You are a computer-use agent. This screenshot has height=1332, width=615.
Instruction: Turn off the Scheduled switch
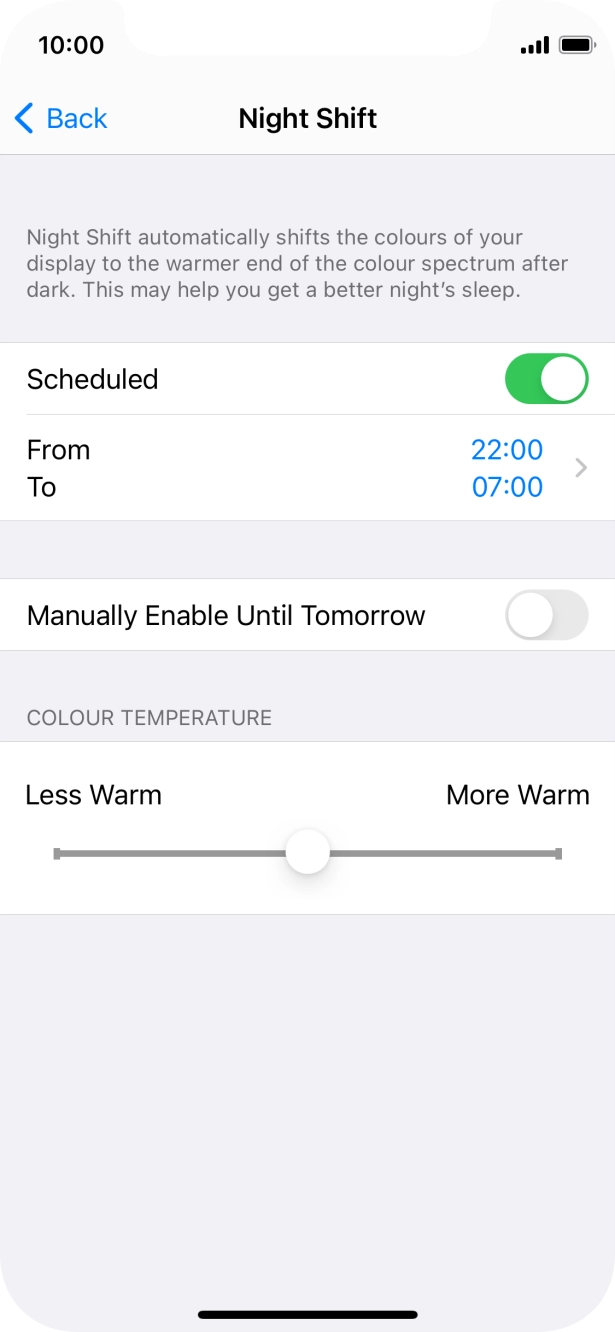(546, 379)
